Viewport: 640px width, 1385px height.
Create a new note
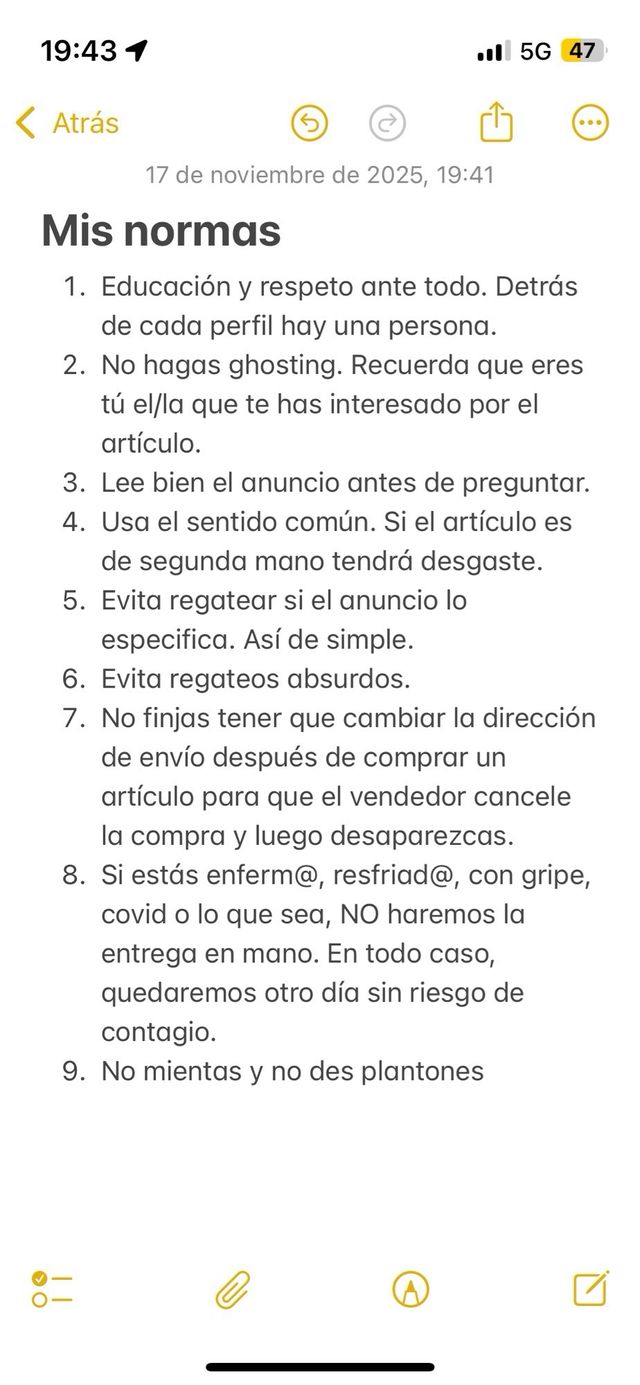590,1288
